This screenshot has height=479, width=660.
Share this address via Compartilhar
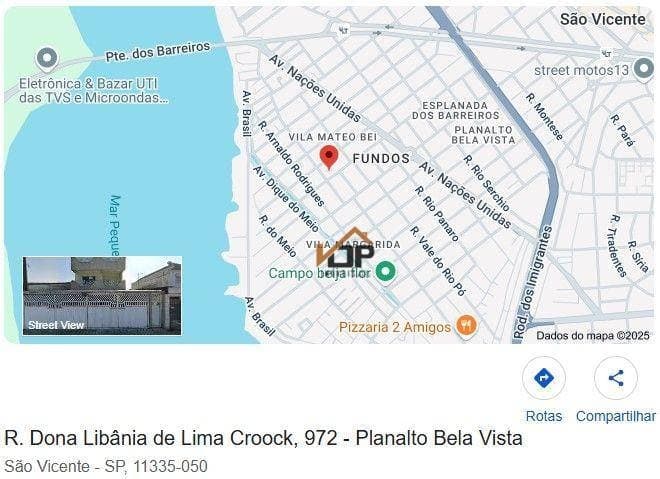pyautogui.click(x=615, y=379)
